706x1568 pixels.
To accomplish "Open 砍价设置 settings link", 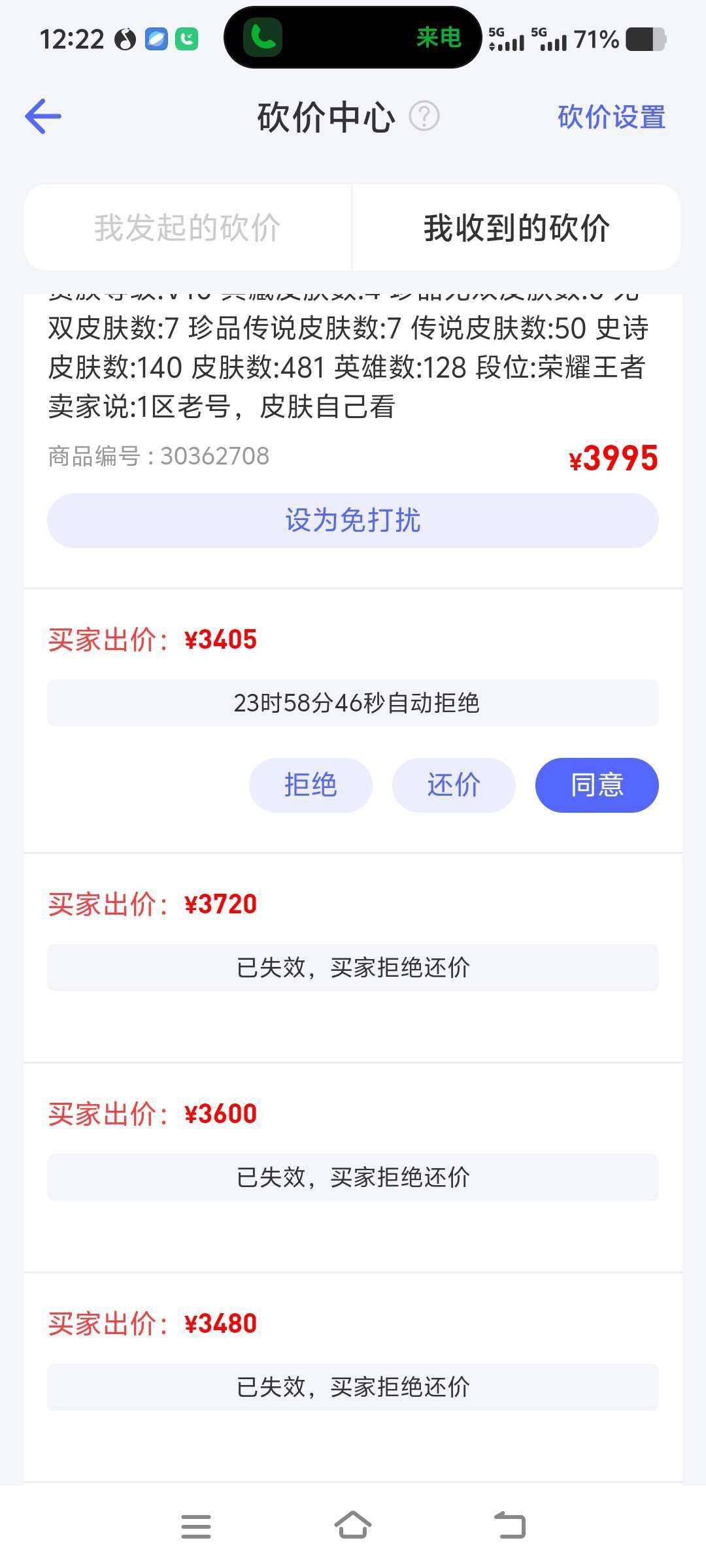I will 610,118.
